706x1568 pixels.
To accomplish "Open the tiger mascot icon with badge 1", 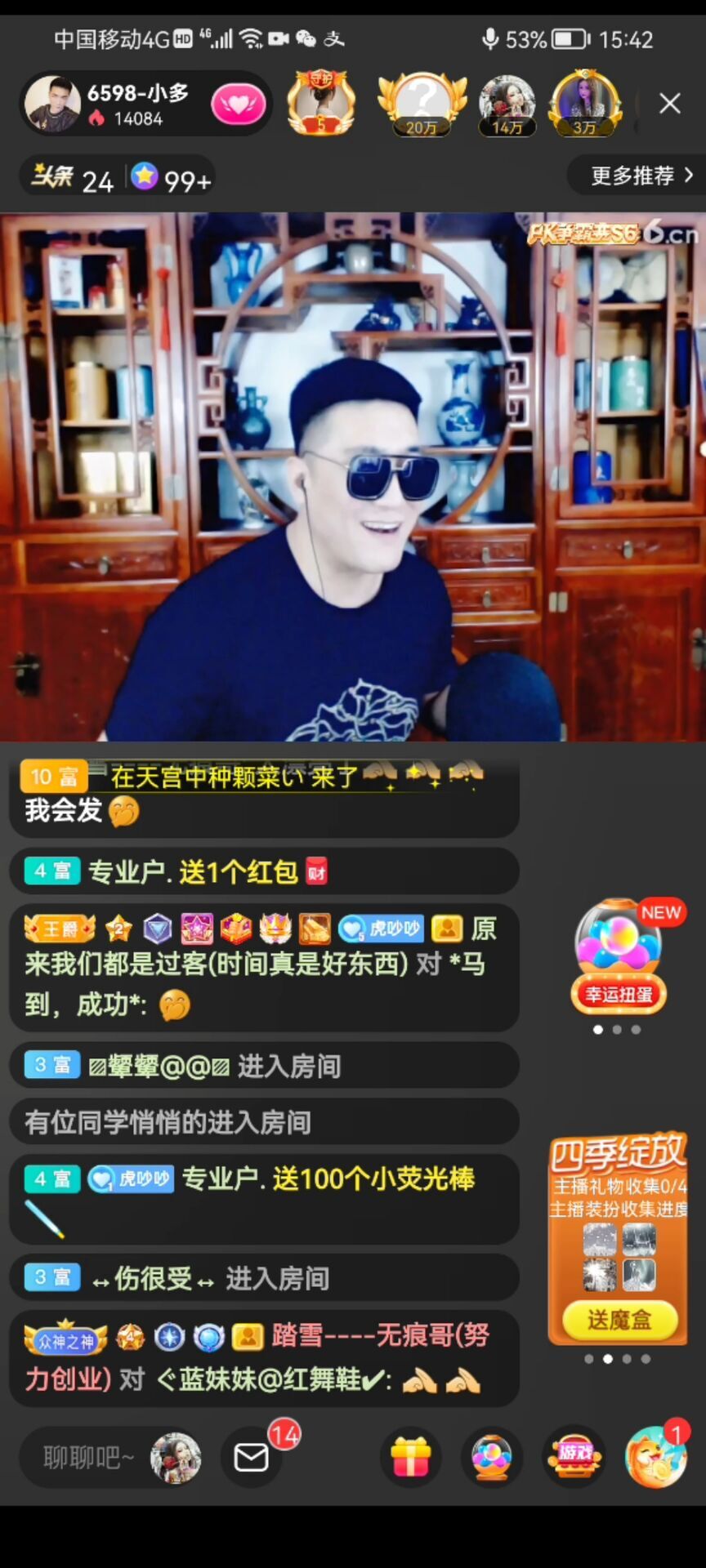I will 656,1458.
